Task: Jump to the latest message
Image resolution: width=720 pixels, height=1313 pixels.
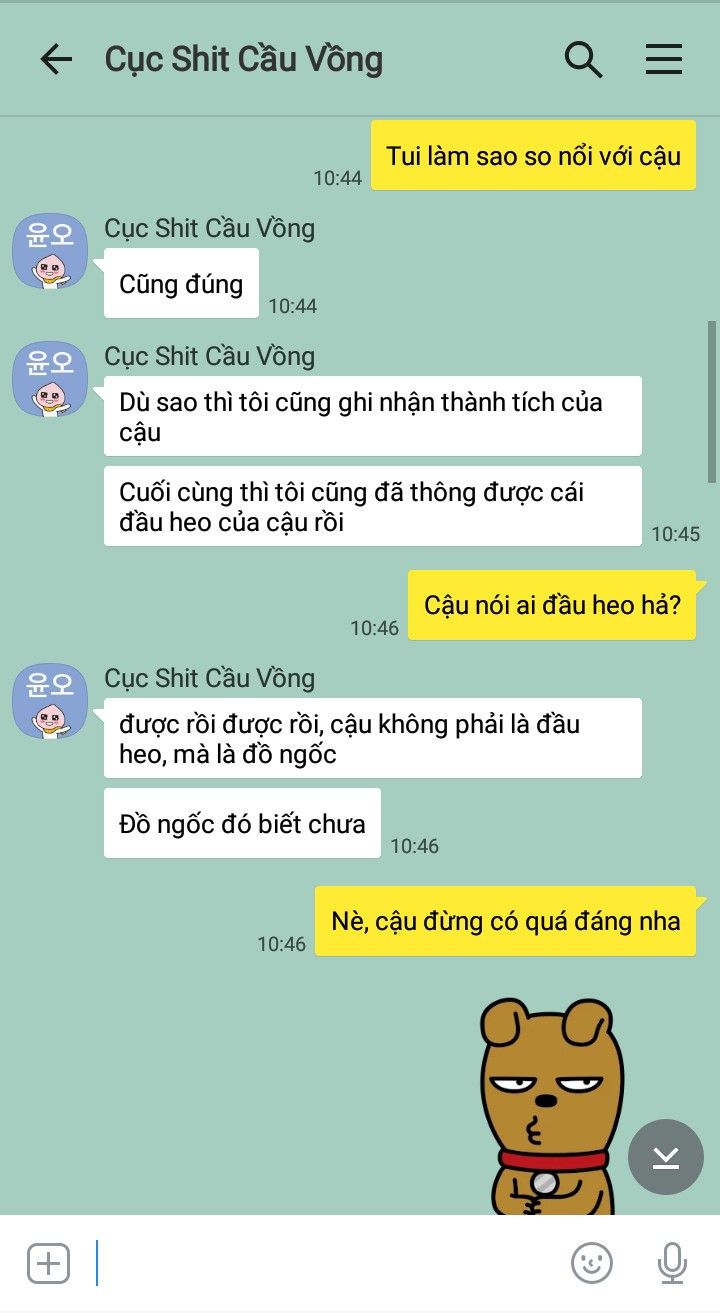Action: (665, 1157)
